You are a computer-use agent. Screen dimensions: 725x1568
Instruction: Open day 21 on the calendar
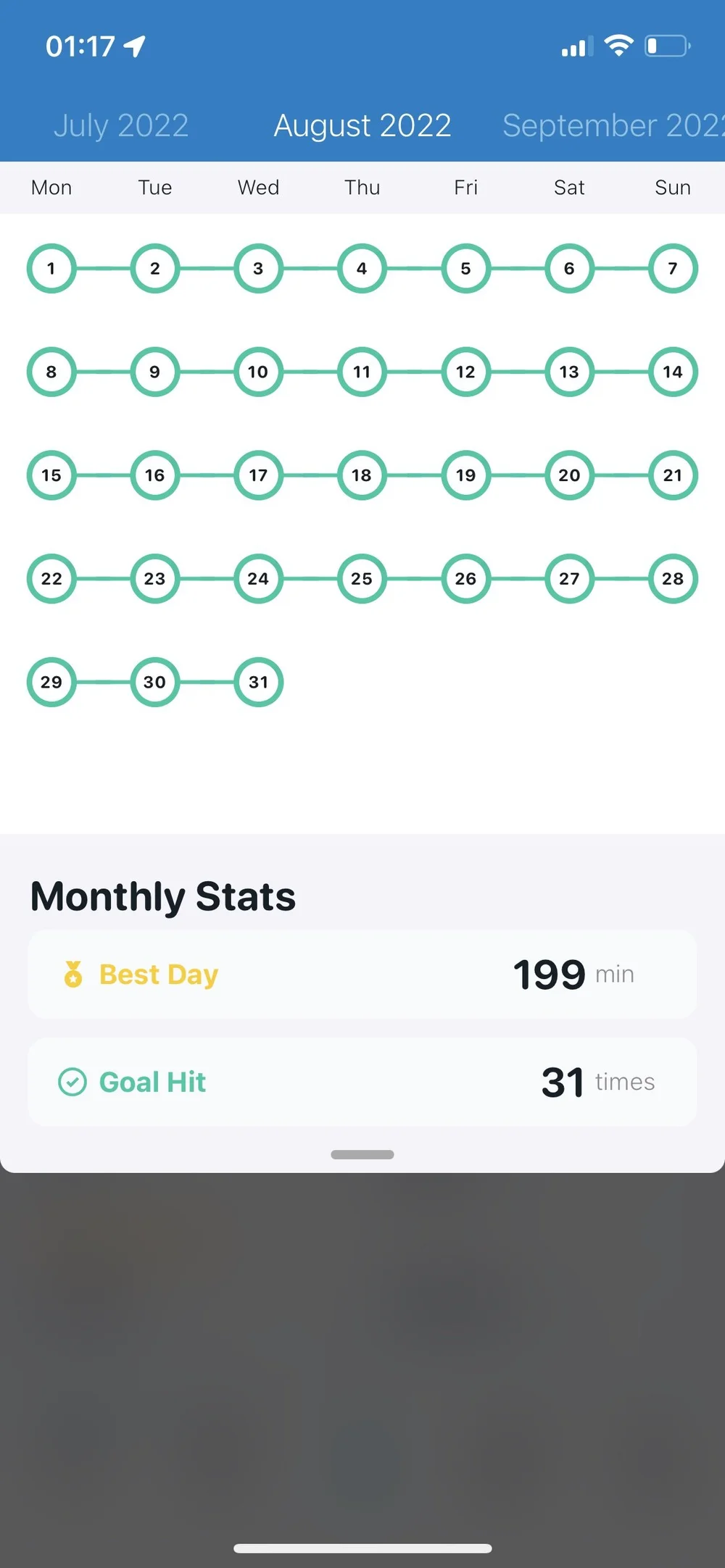click(673, 475)
